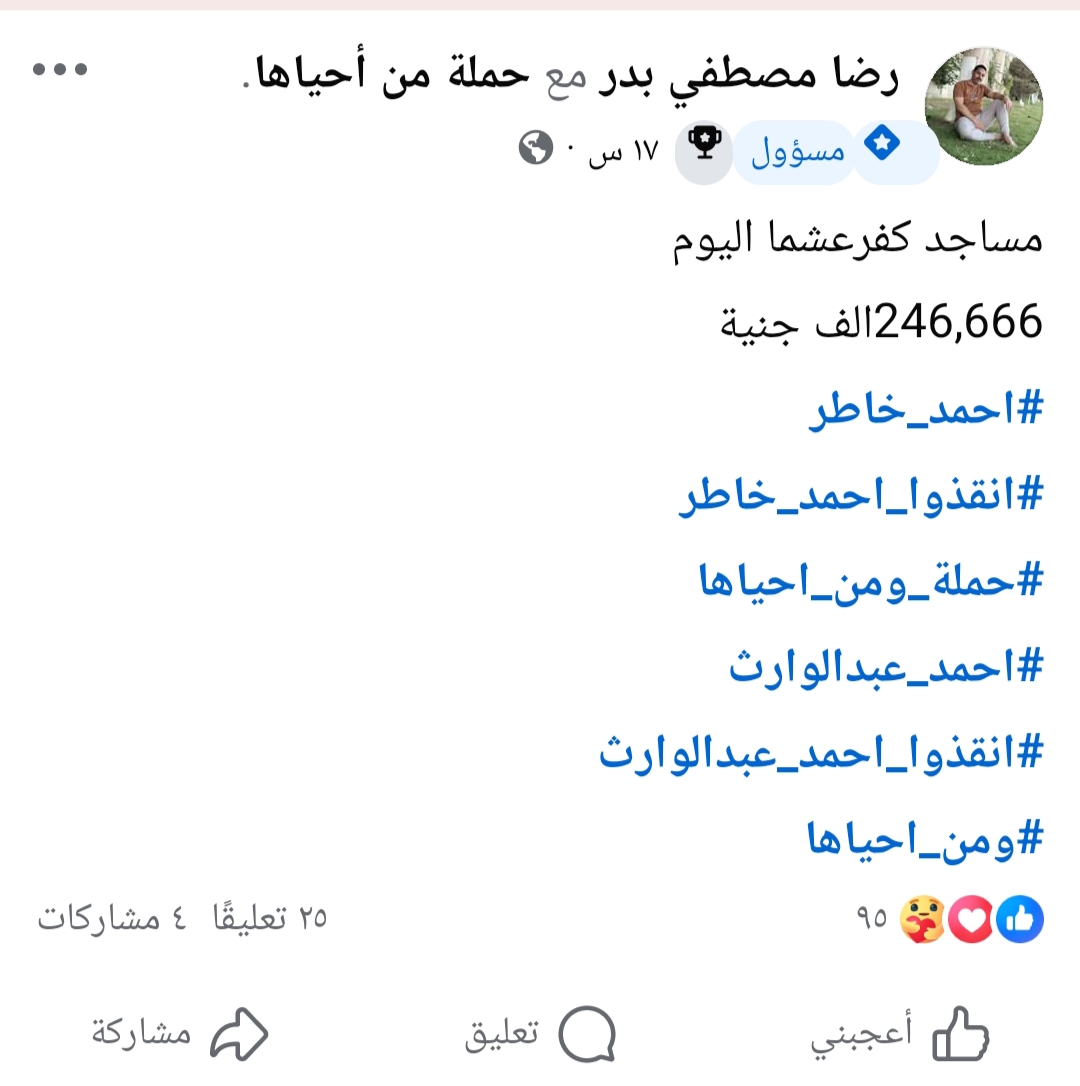Tap the trophy badge beside مسؤول

(x=704, y=152)
